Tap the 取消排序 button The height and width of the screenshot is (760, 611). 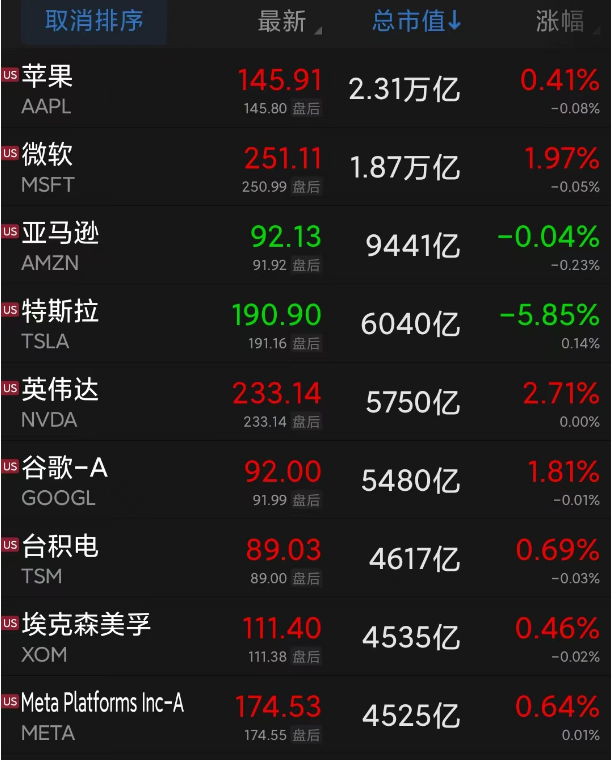(93, 22)
